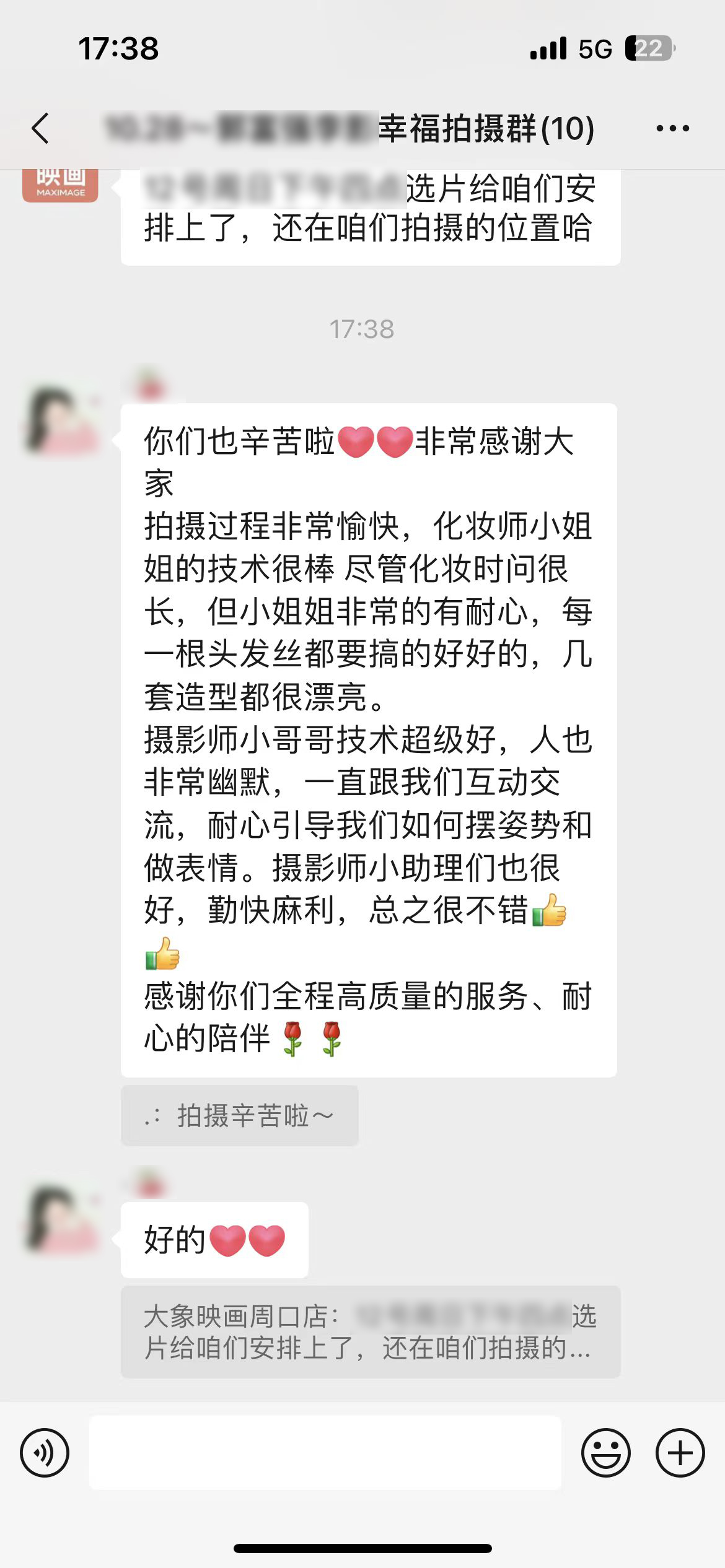
Task: Open avatar beside the 好的 message
Action: (x=61, y=1220)
